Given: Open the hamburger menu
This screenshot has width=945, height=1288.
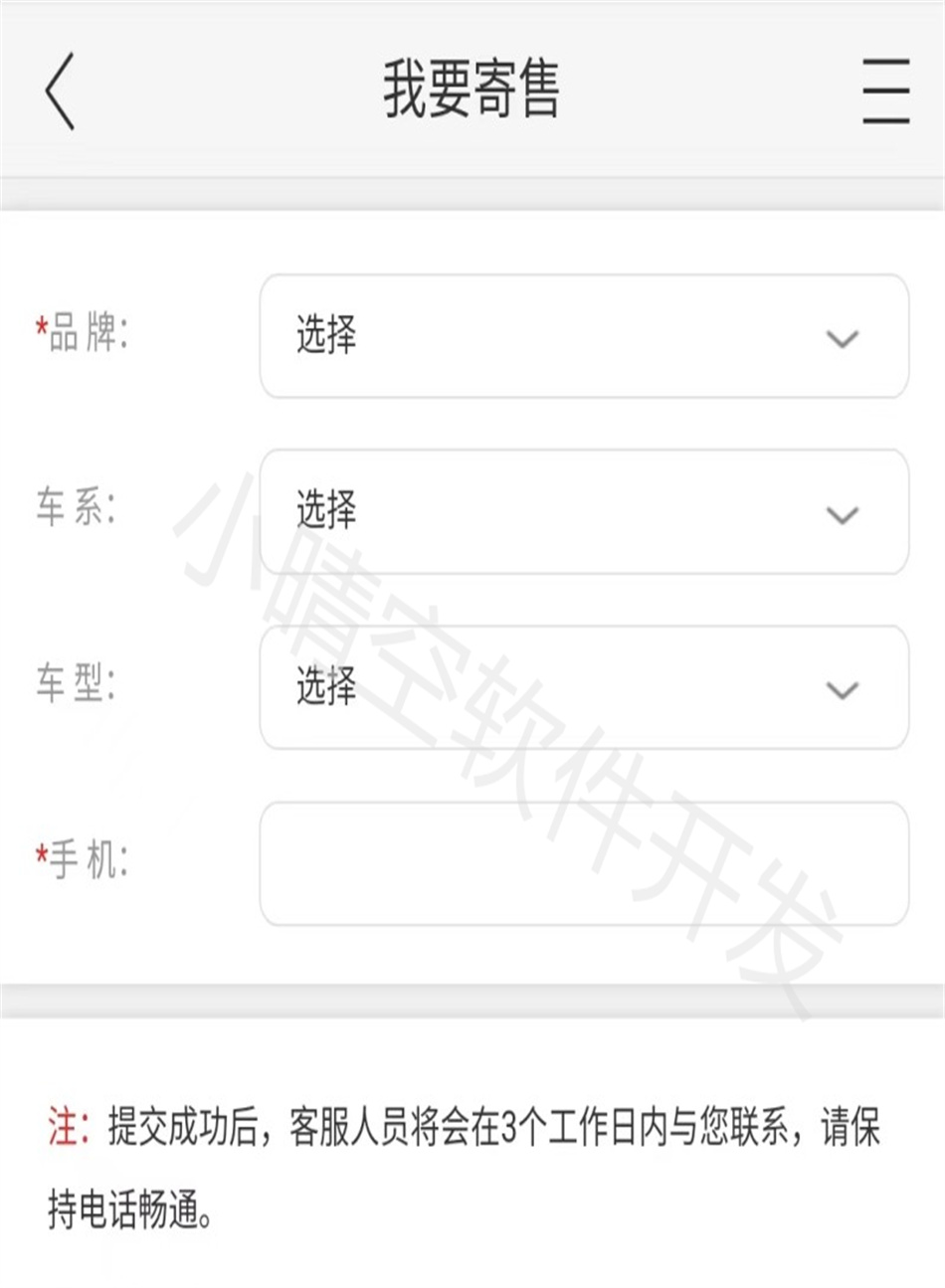Looking at the screenshot, I should [885, 91].
